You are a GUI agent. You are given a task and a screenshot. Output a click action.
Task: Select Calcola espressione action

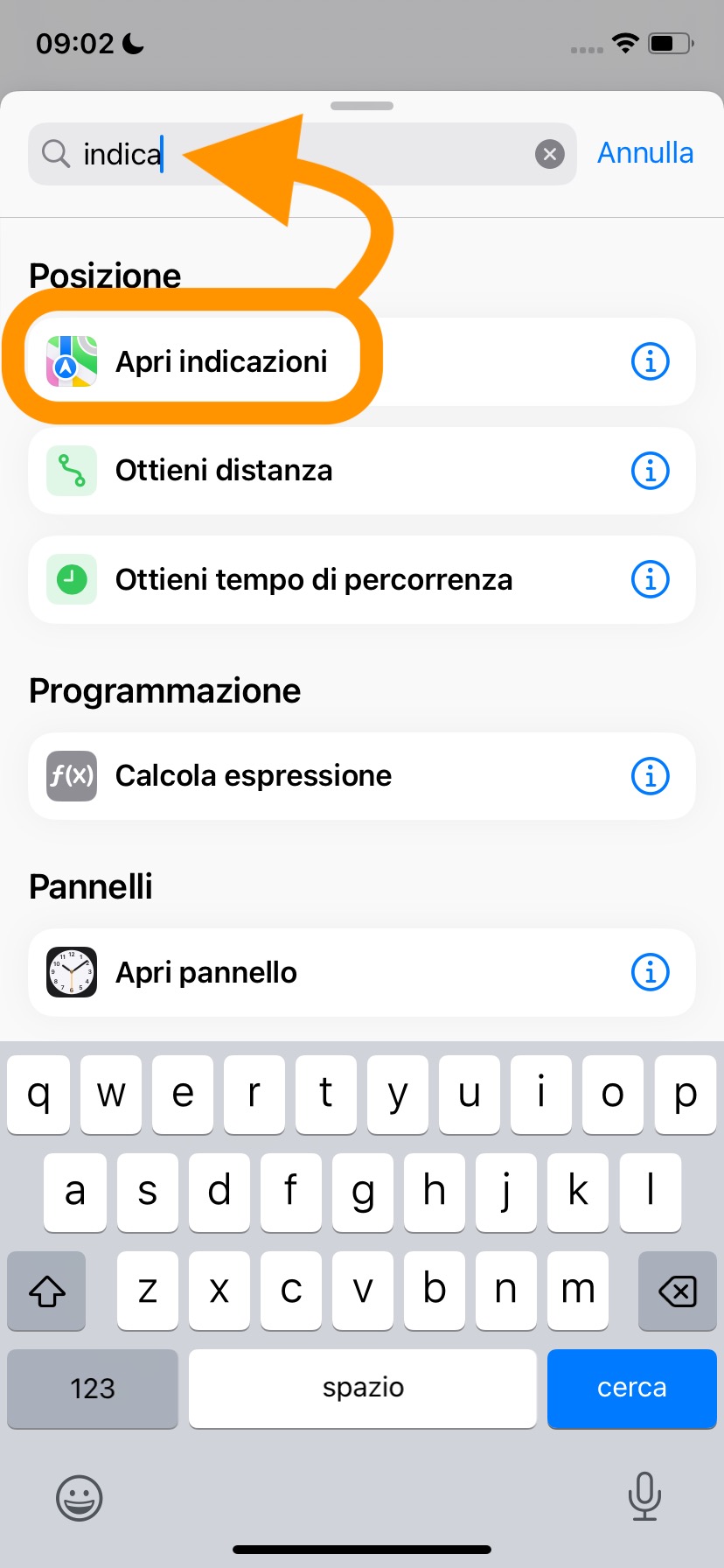point(254,776)
